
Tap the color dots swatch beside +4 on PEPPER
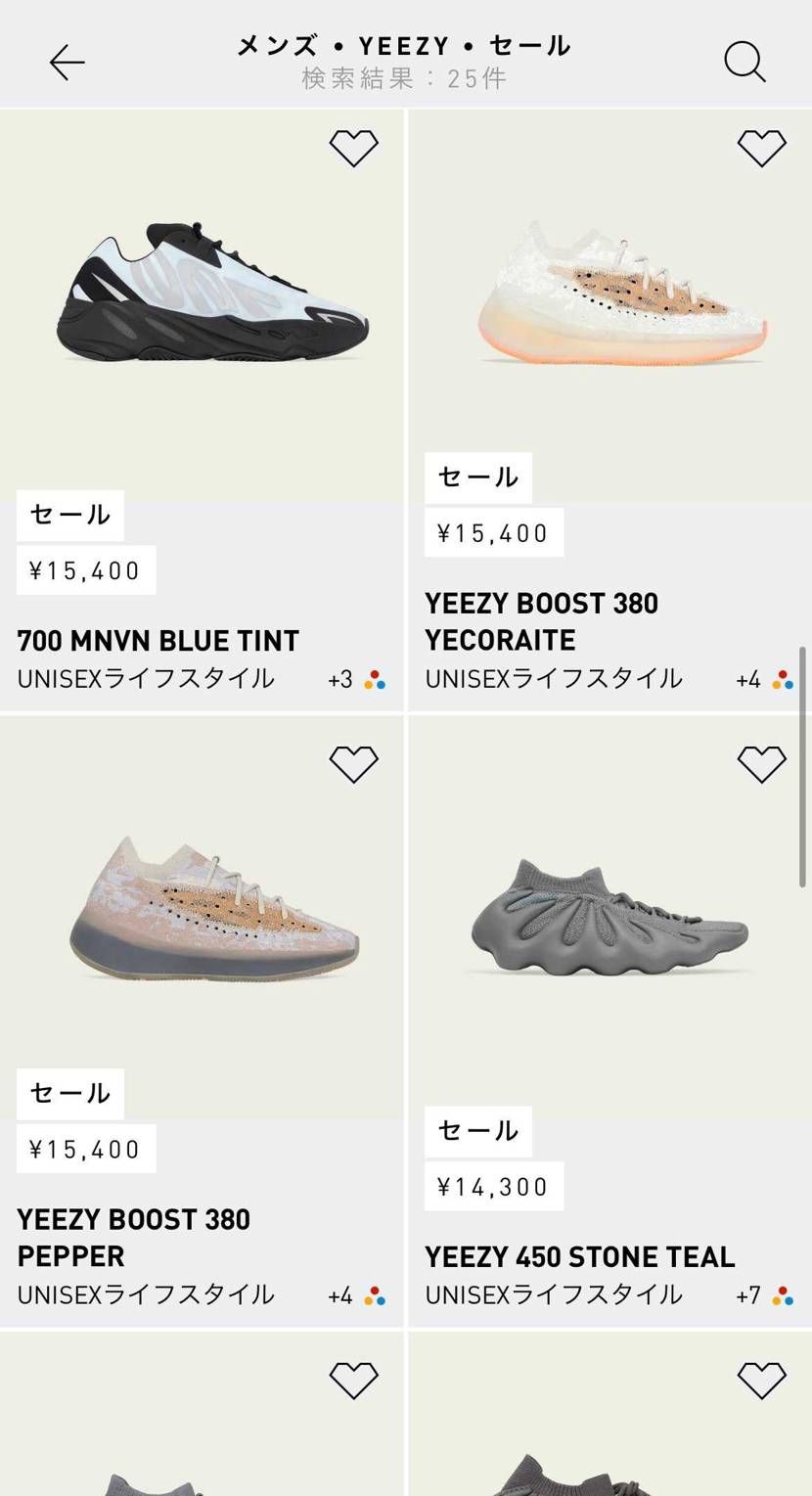pyautogui.click(x=373, y=1294)
